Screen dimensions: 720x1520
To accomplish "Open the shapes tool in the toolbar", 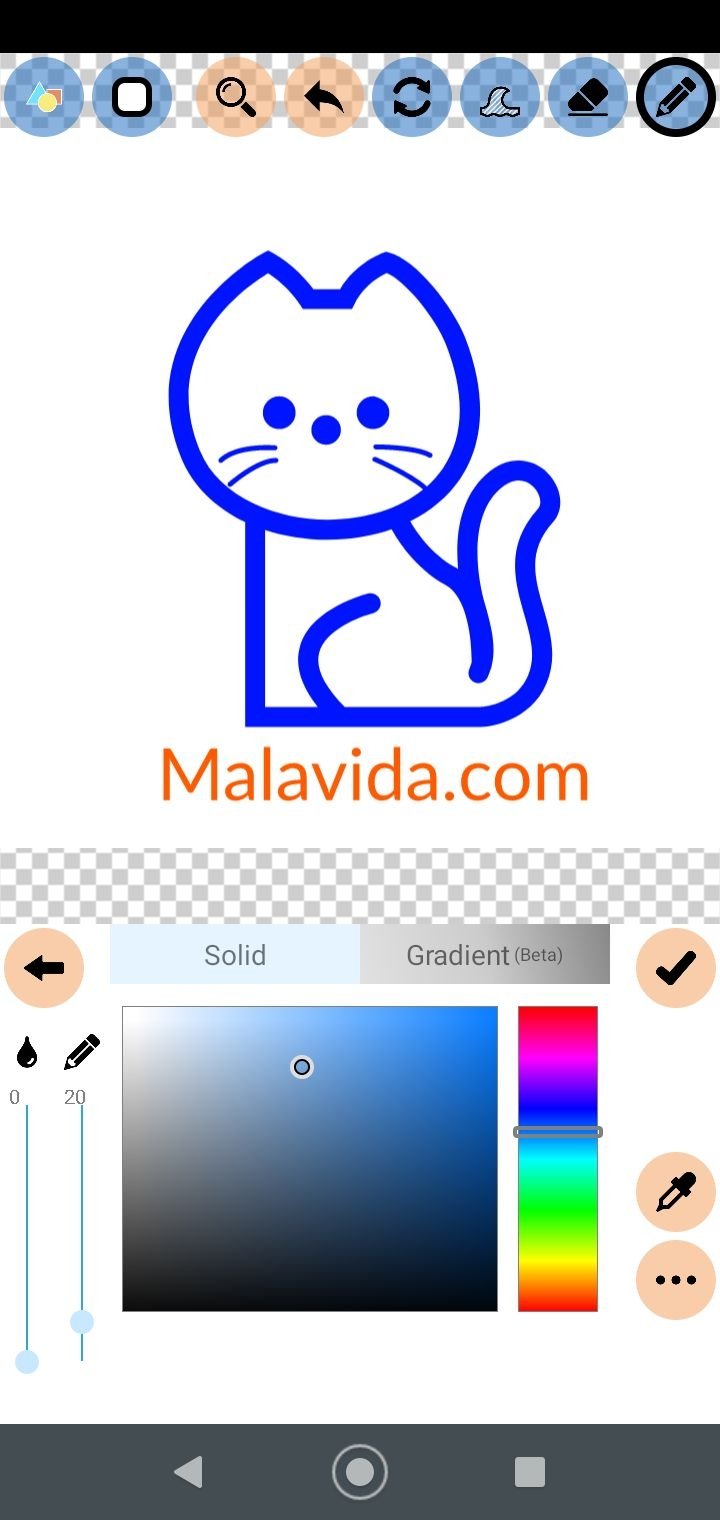I will click(44, 97).
